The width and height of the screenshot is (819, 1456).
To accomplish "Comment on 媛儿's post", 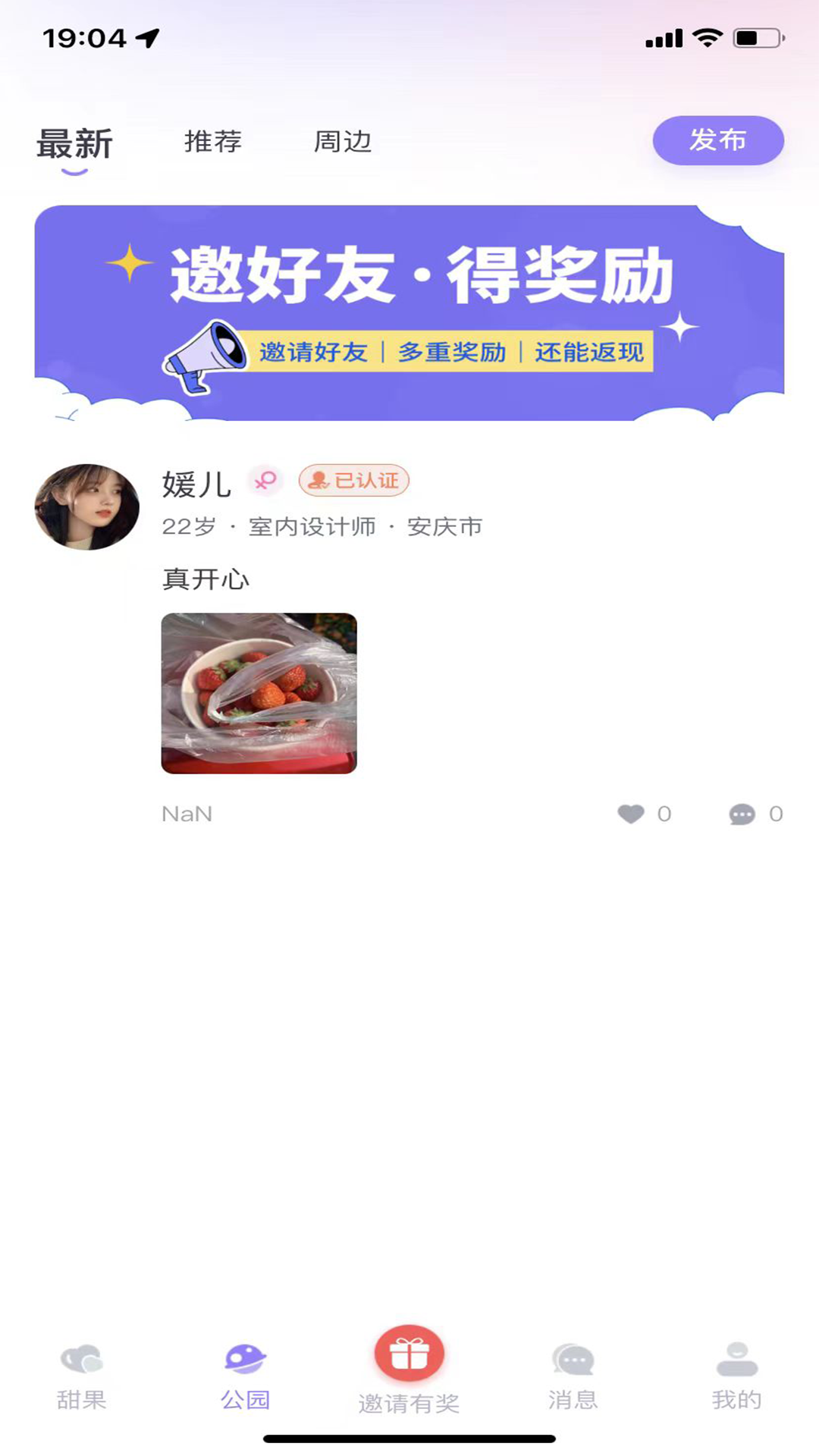I will coord(742,814).
